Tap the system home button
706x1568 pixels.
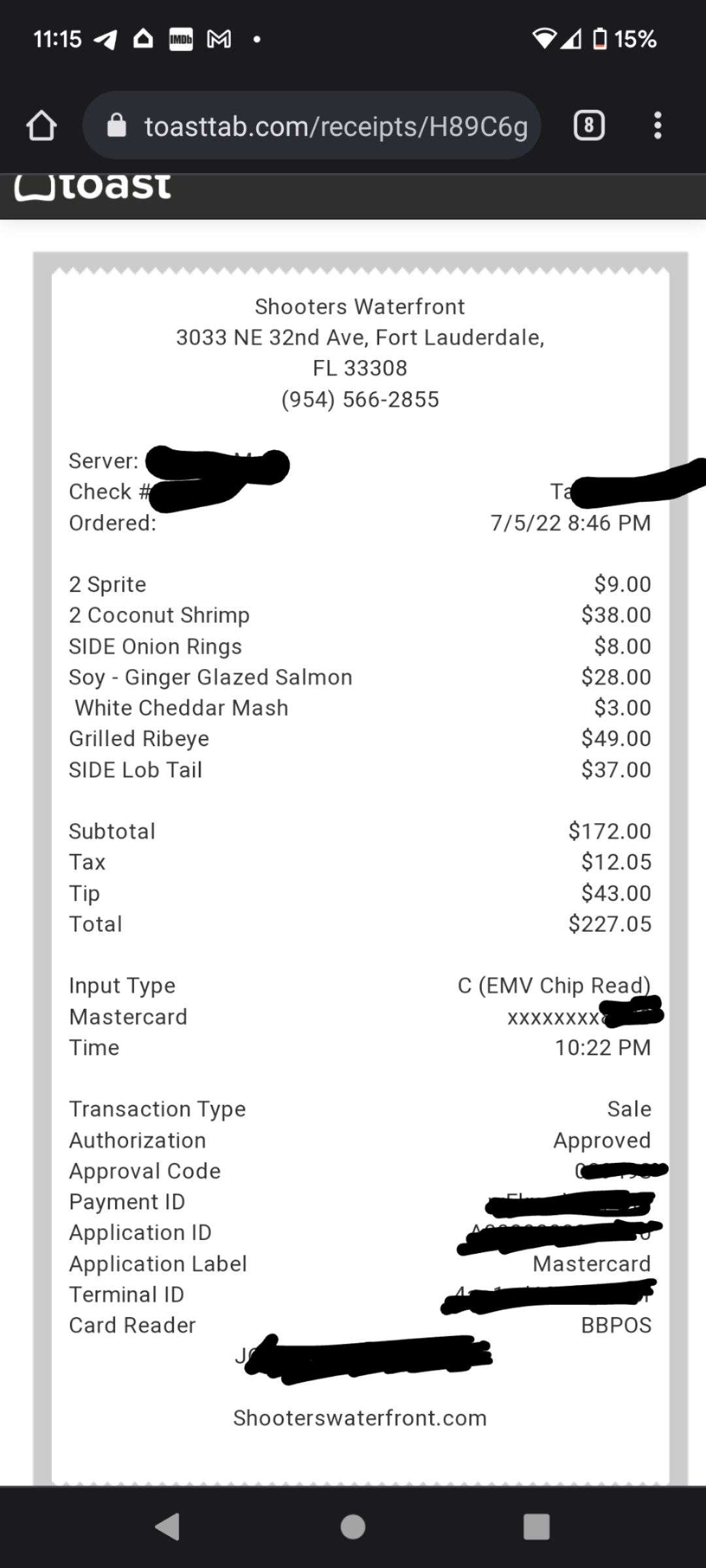point(353,1527)
